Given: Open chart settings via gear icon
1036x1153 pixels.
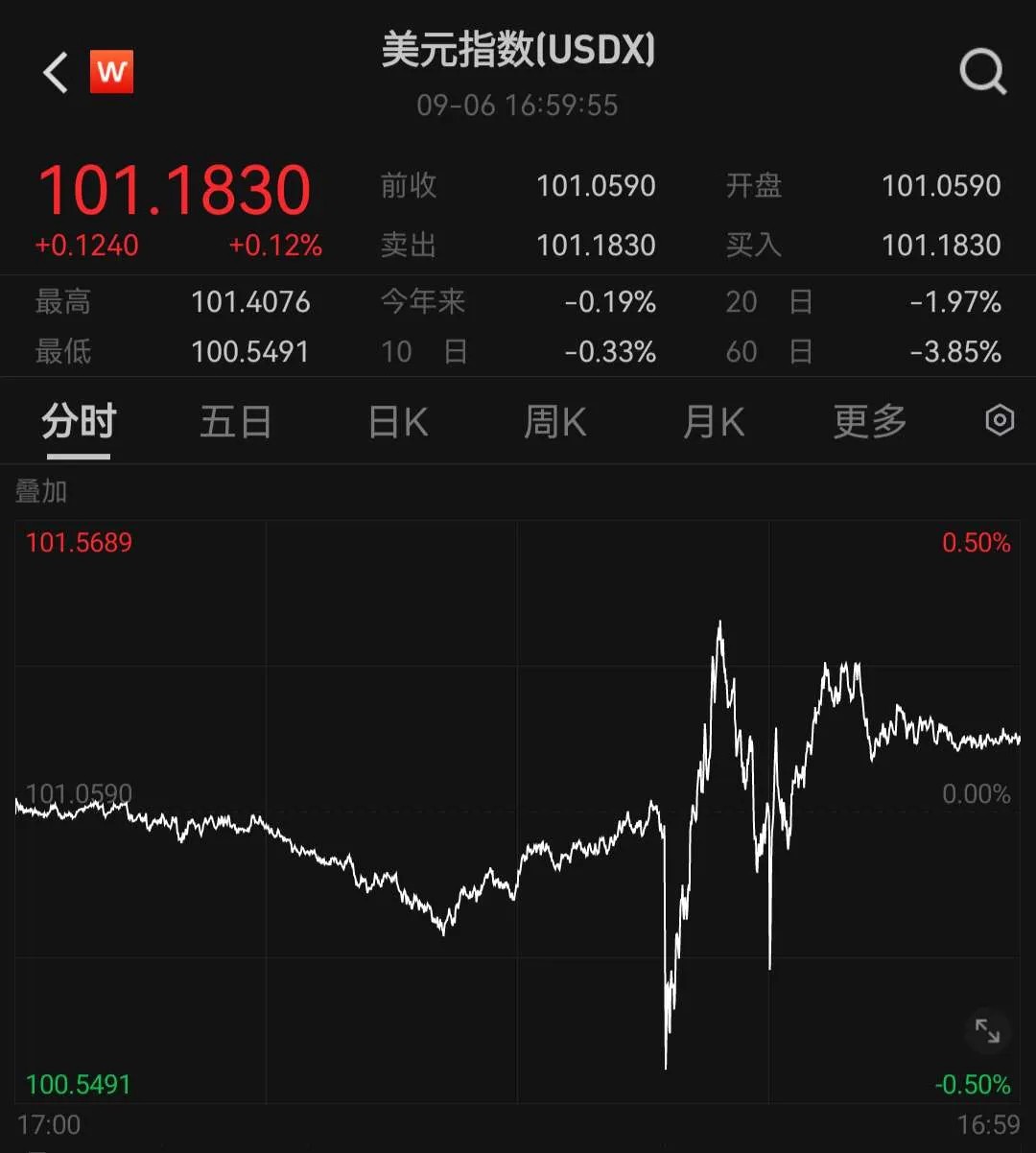Looking at the screenshot, I should click(999, 420).
